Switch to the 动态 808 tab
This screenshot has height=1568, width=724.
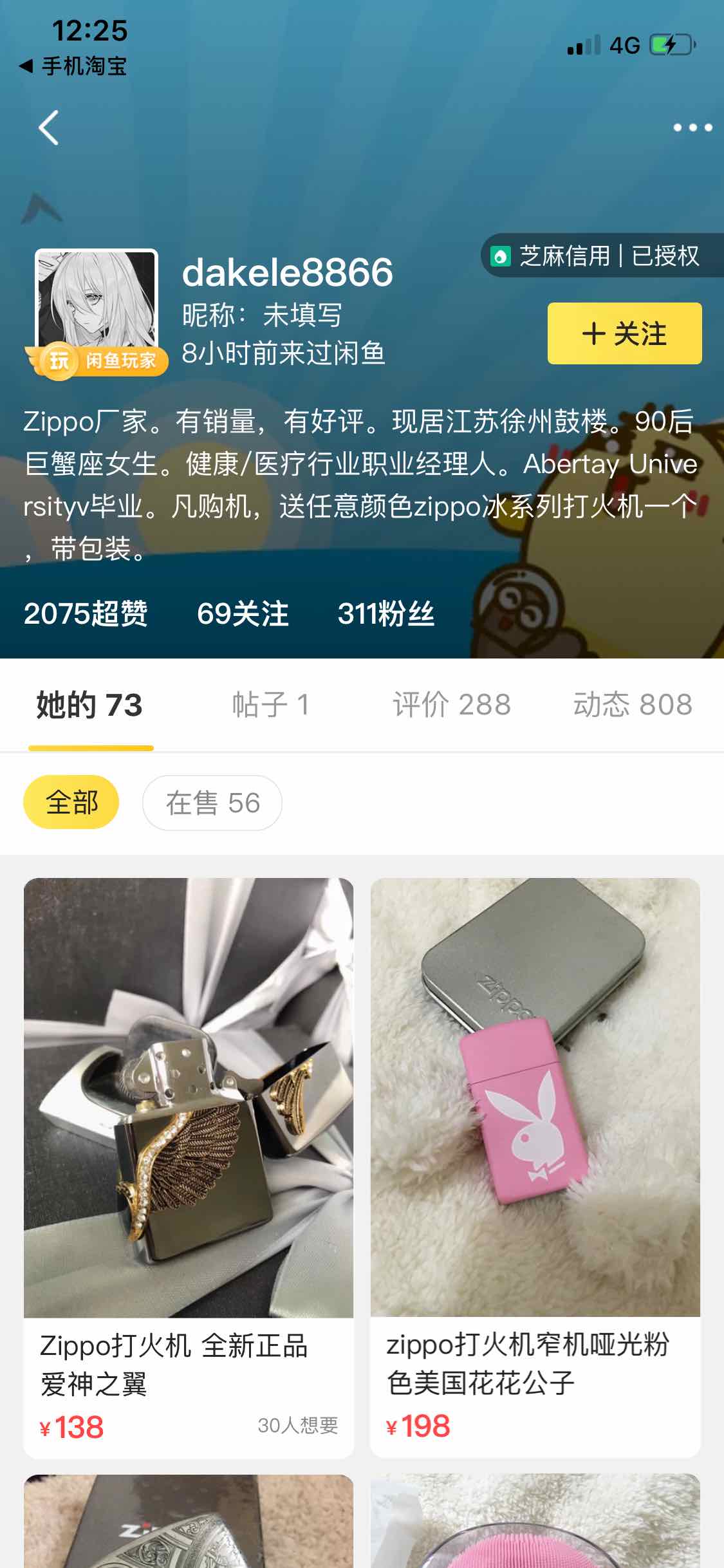point(633,704)
